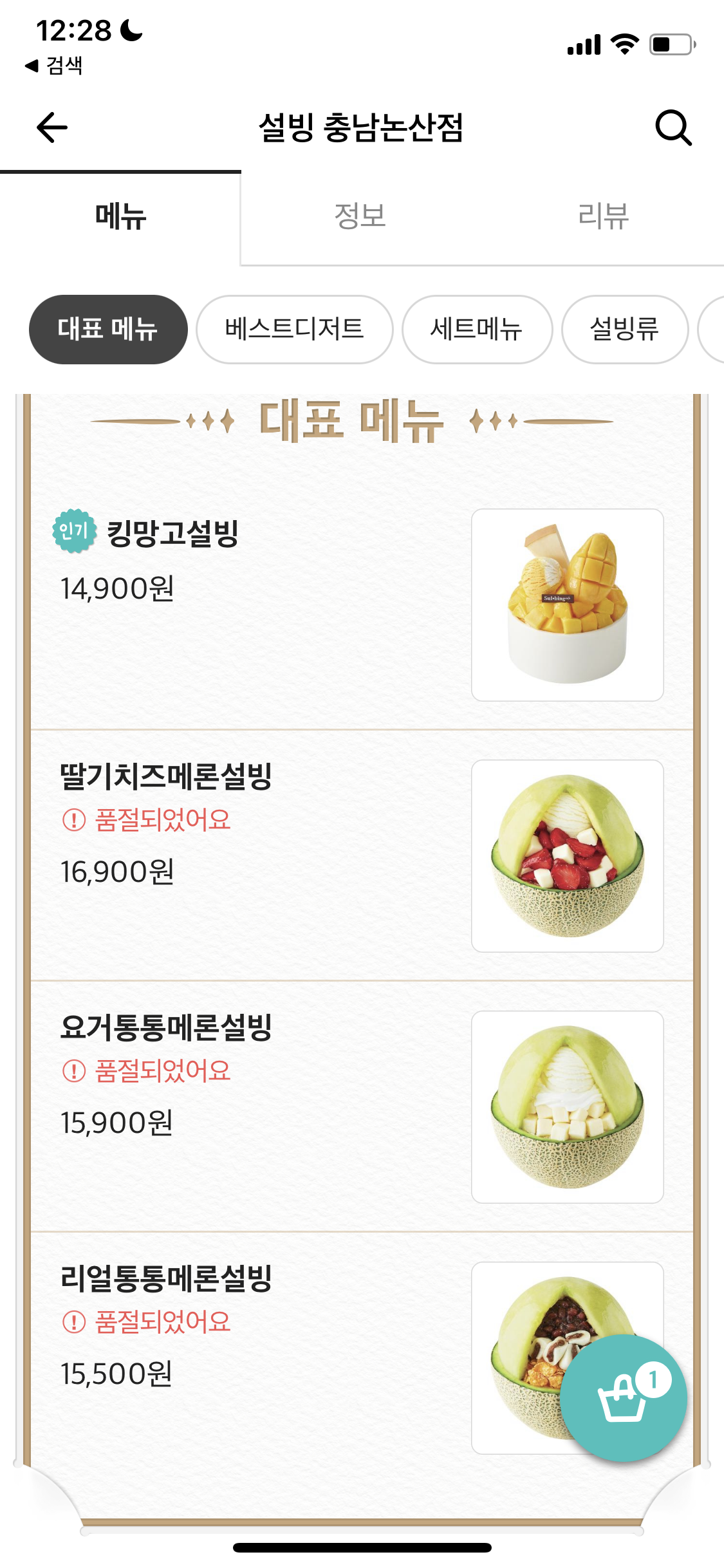Go back using the arrow icon
Screen dimensions: 724x1568
[x=52, y=127]
